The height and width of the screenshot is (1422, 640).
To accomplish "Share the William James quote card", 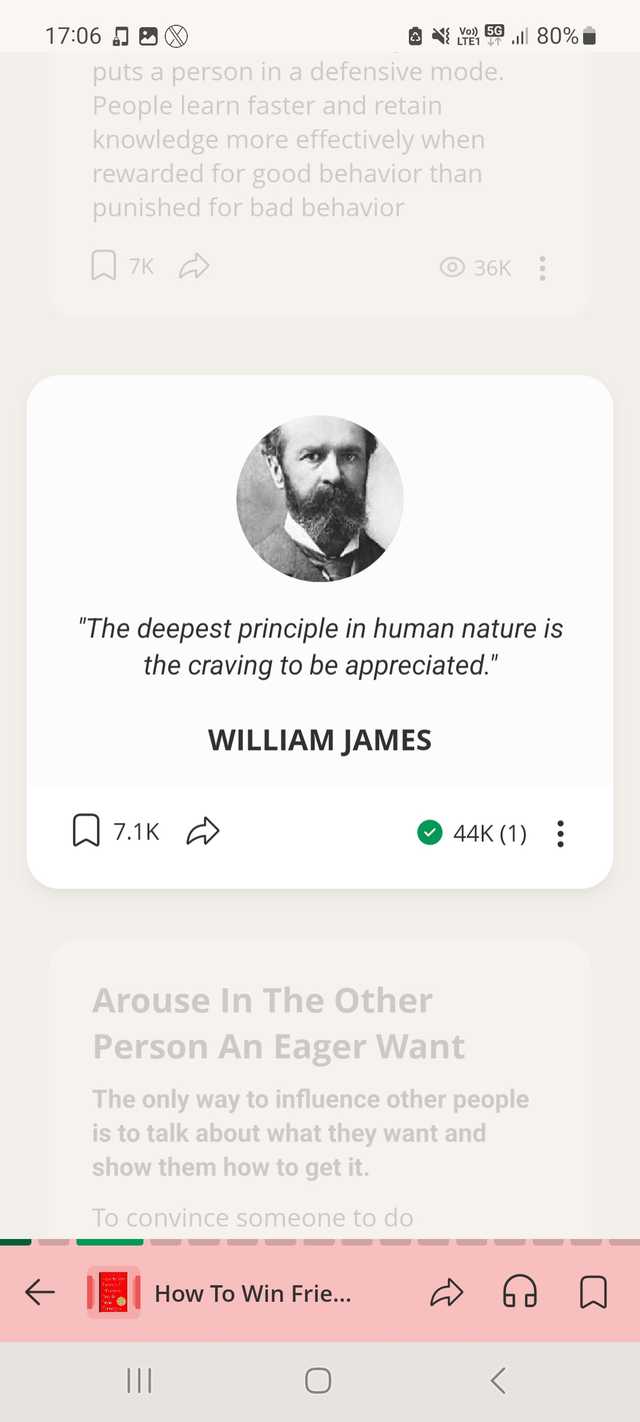I will click(203, 831).
